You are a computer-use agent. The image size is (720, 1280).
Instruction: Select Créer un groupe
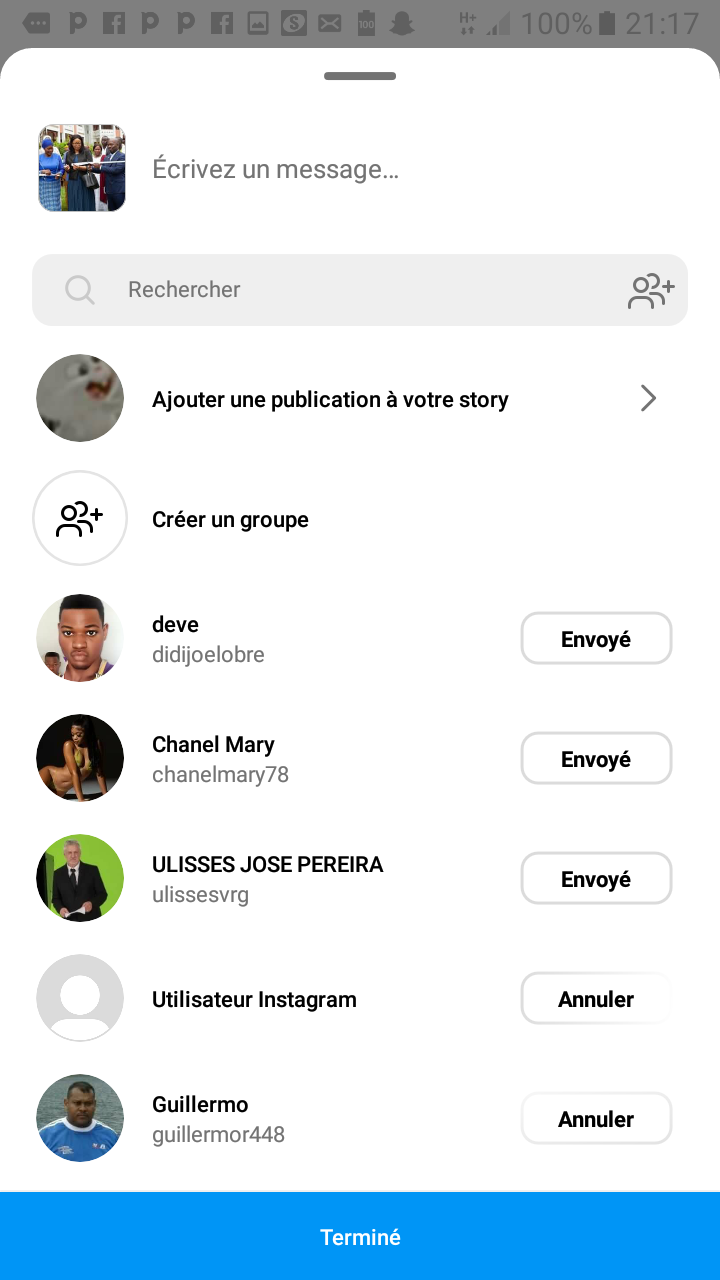click(230, 519)
